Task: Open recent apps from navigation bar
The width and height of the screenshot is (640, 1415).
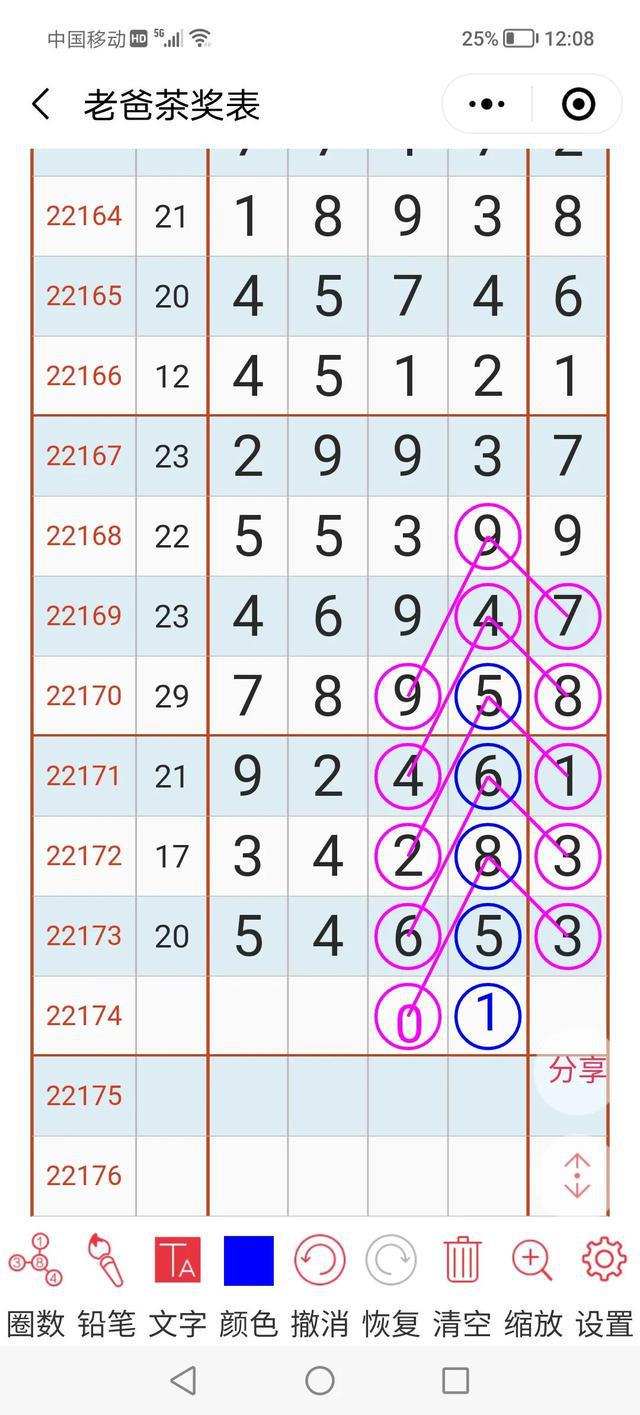Action: click(x=455, y=1381)
